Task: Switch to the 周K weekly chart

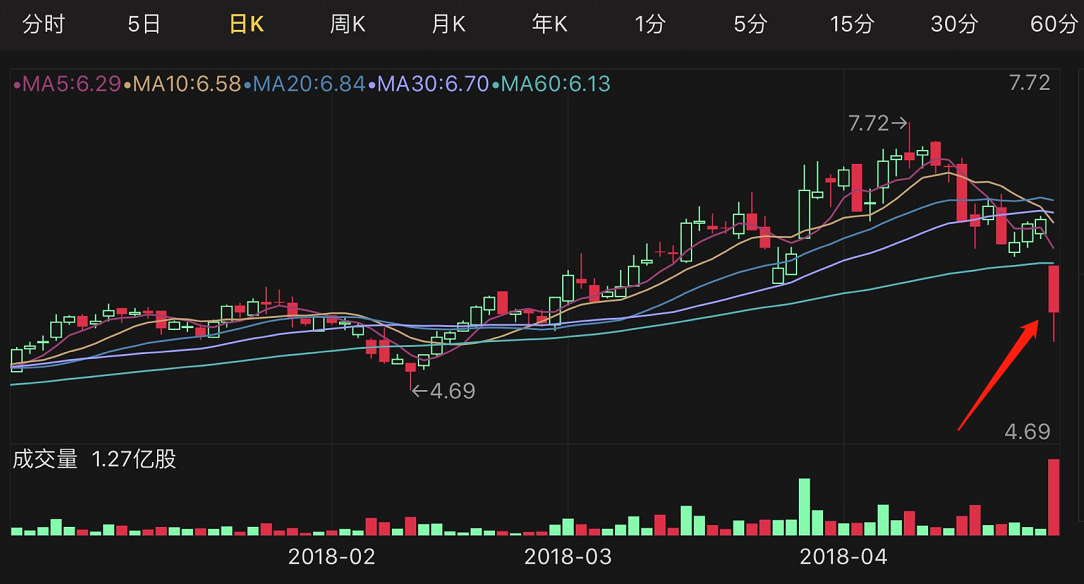Action: pos(347,24)
